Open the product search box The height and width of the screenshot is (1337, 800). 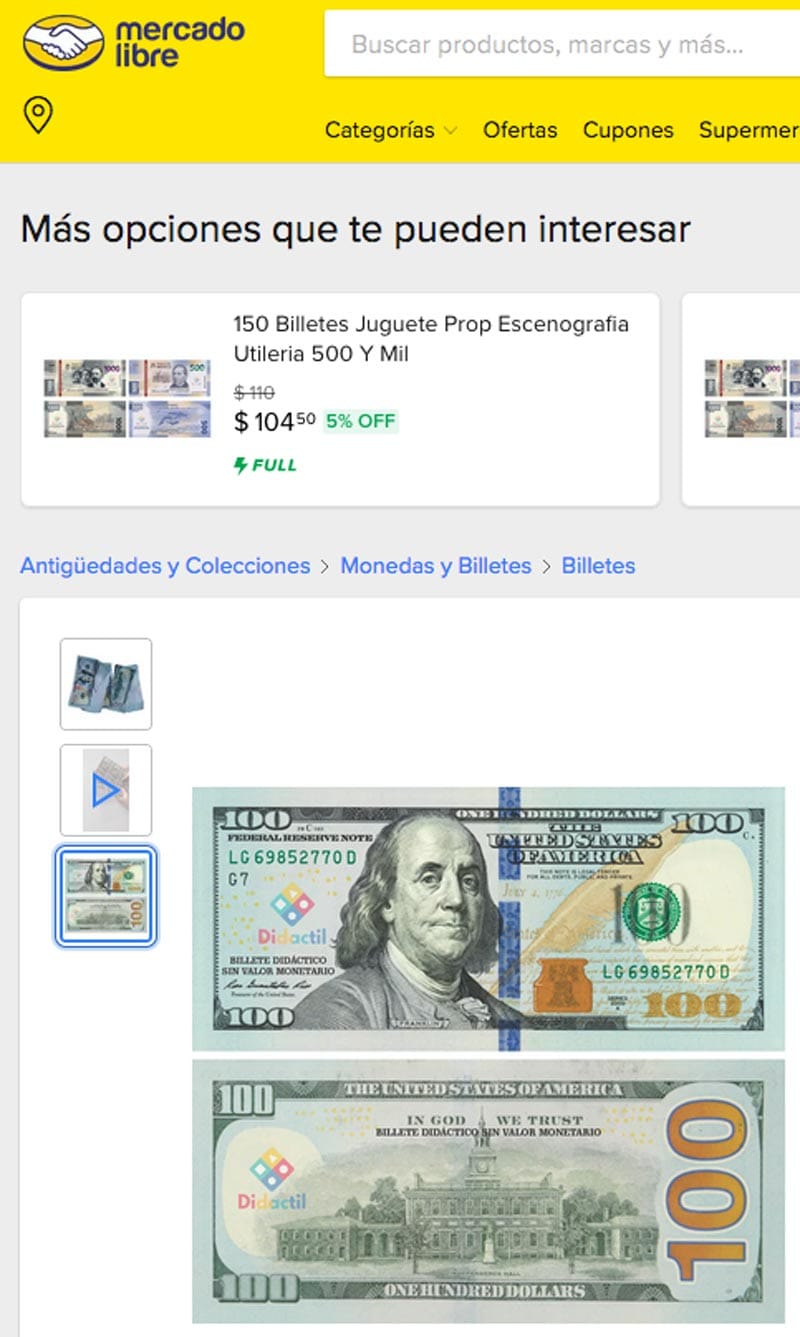(560, 45)
